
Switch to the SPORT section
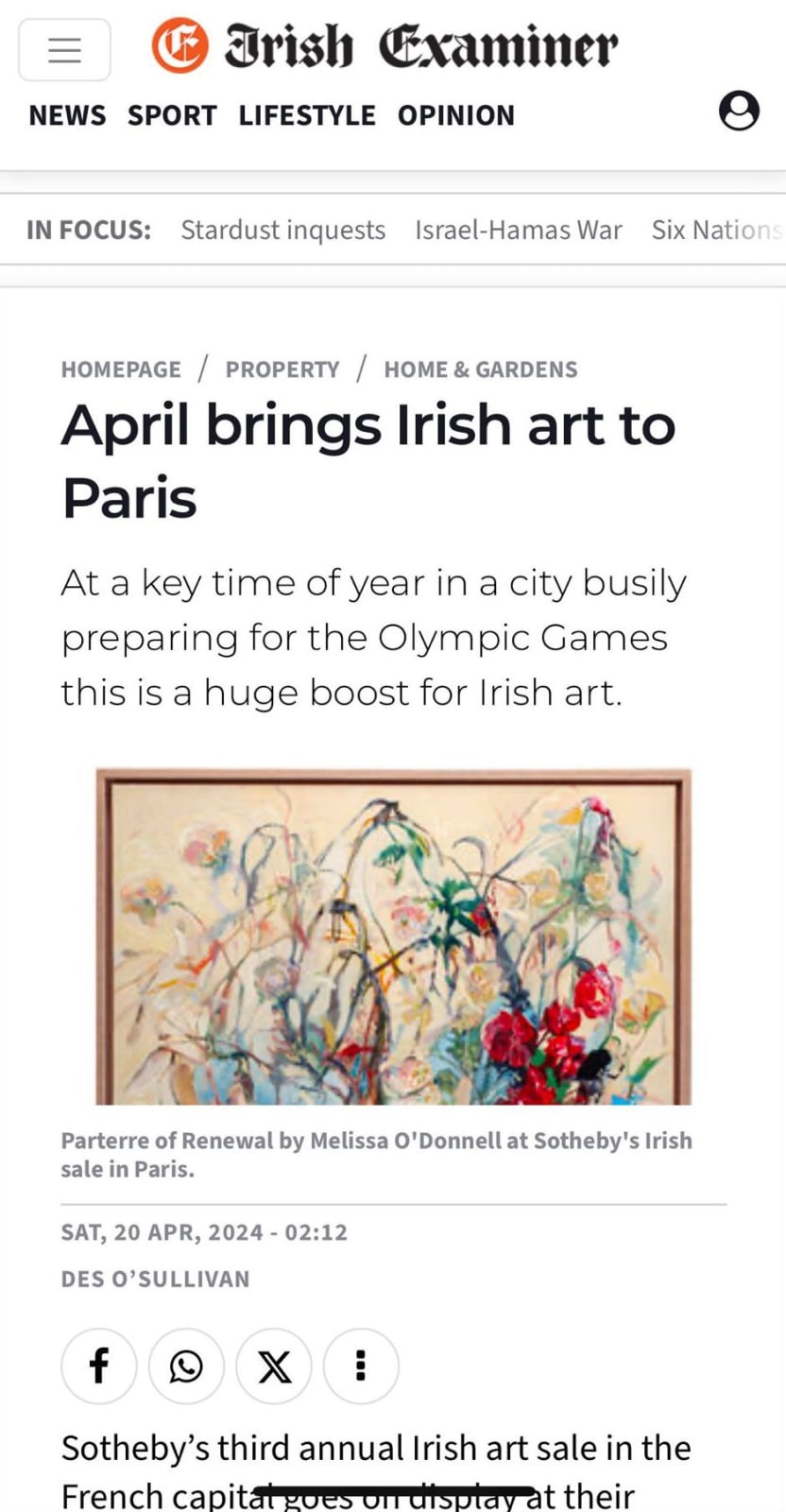[x=172, y=115]
